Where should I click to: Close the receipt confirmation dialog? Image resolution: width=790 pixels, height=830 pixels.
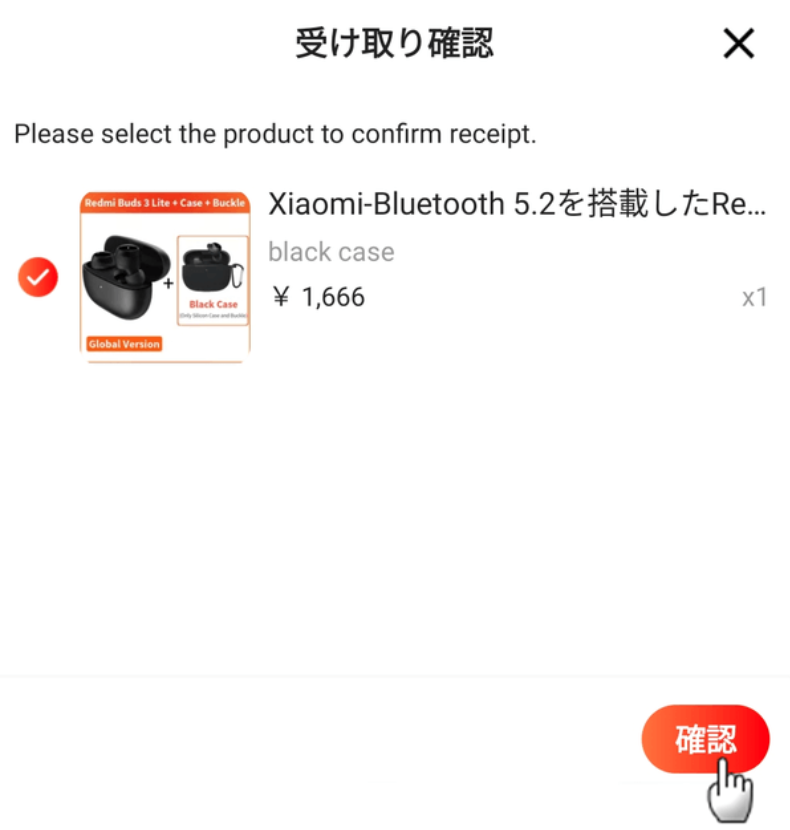[739, 44]
